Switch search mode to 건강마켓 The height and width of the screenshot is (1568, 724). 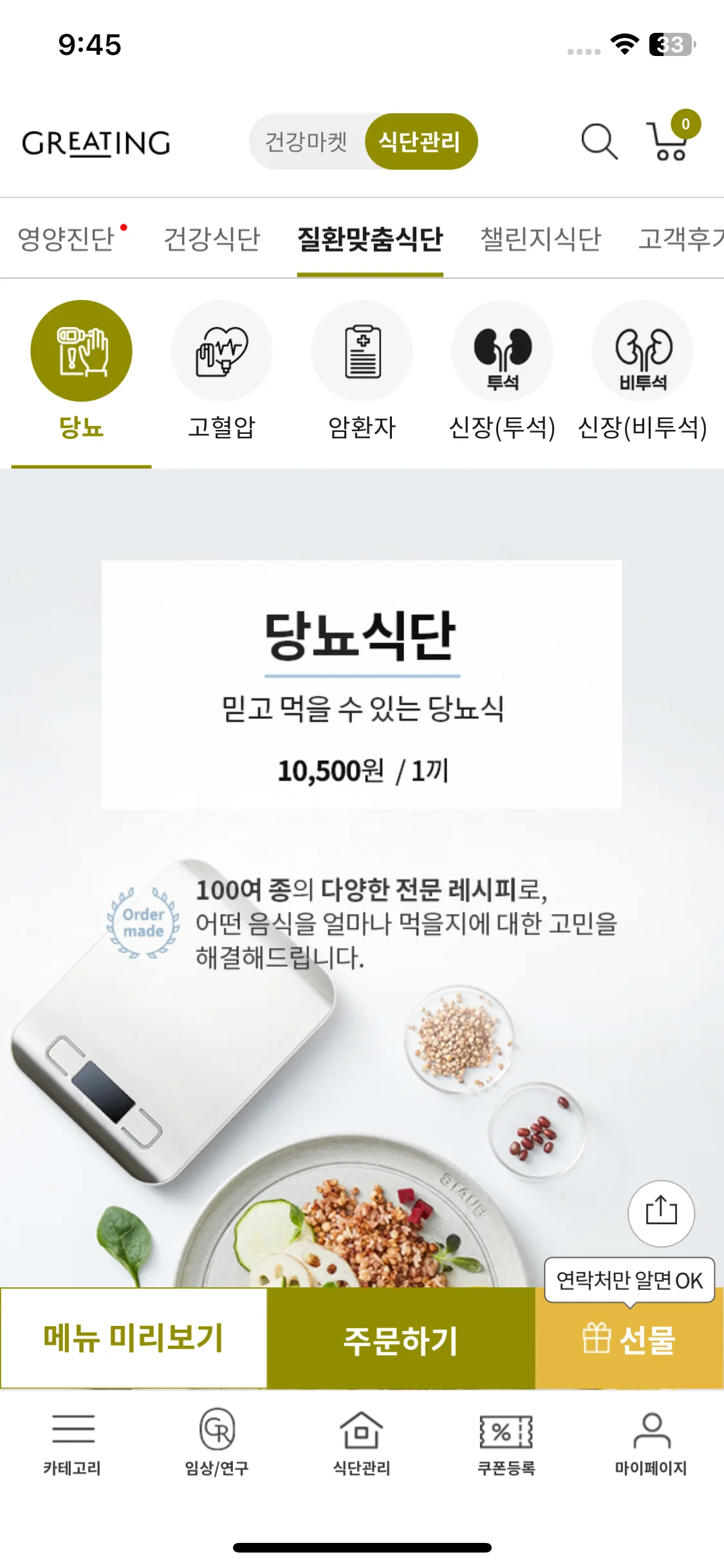point(306,142)
